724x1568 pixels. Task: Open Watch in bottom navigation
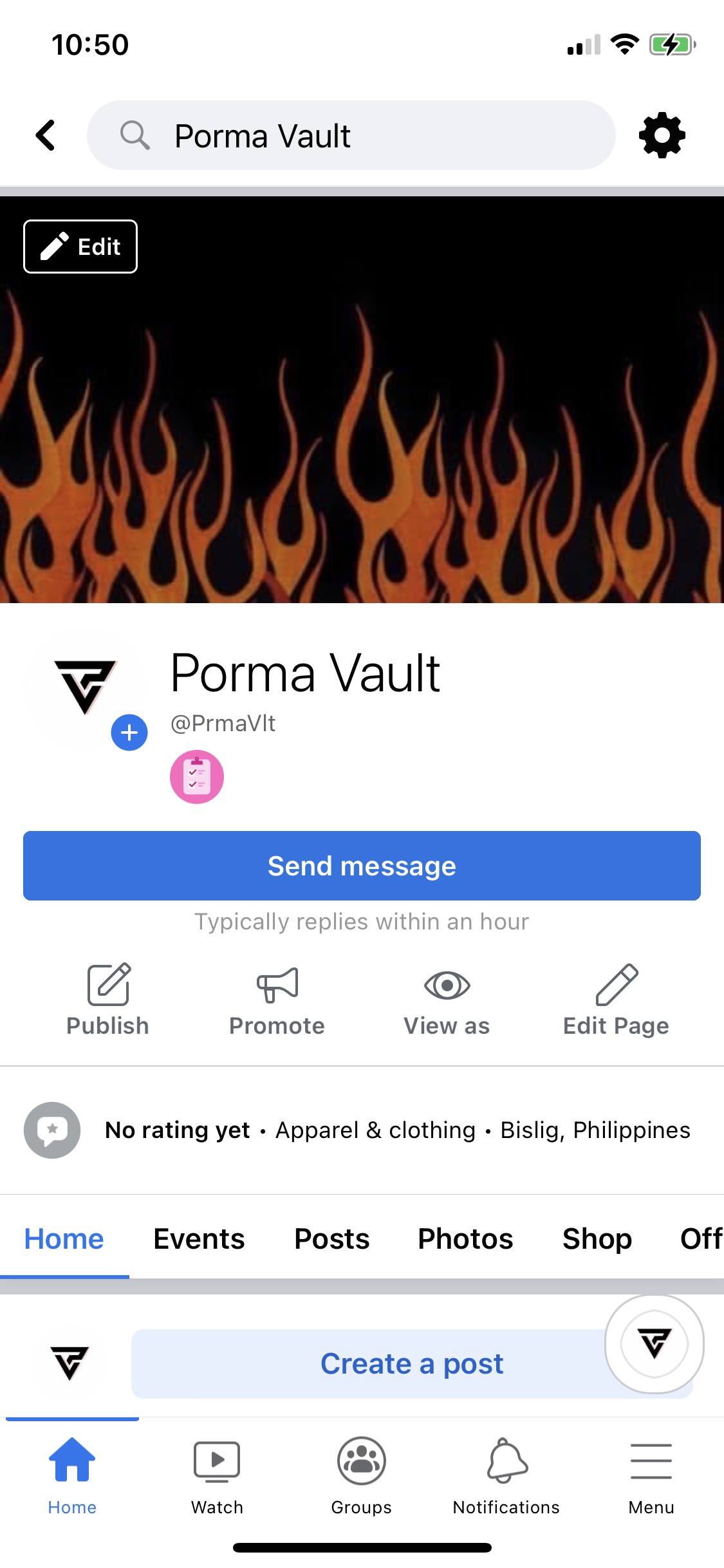point(217,1474)
